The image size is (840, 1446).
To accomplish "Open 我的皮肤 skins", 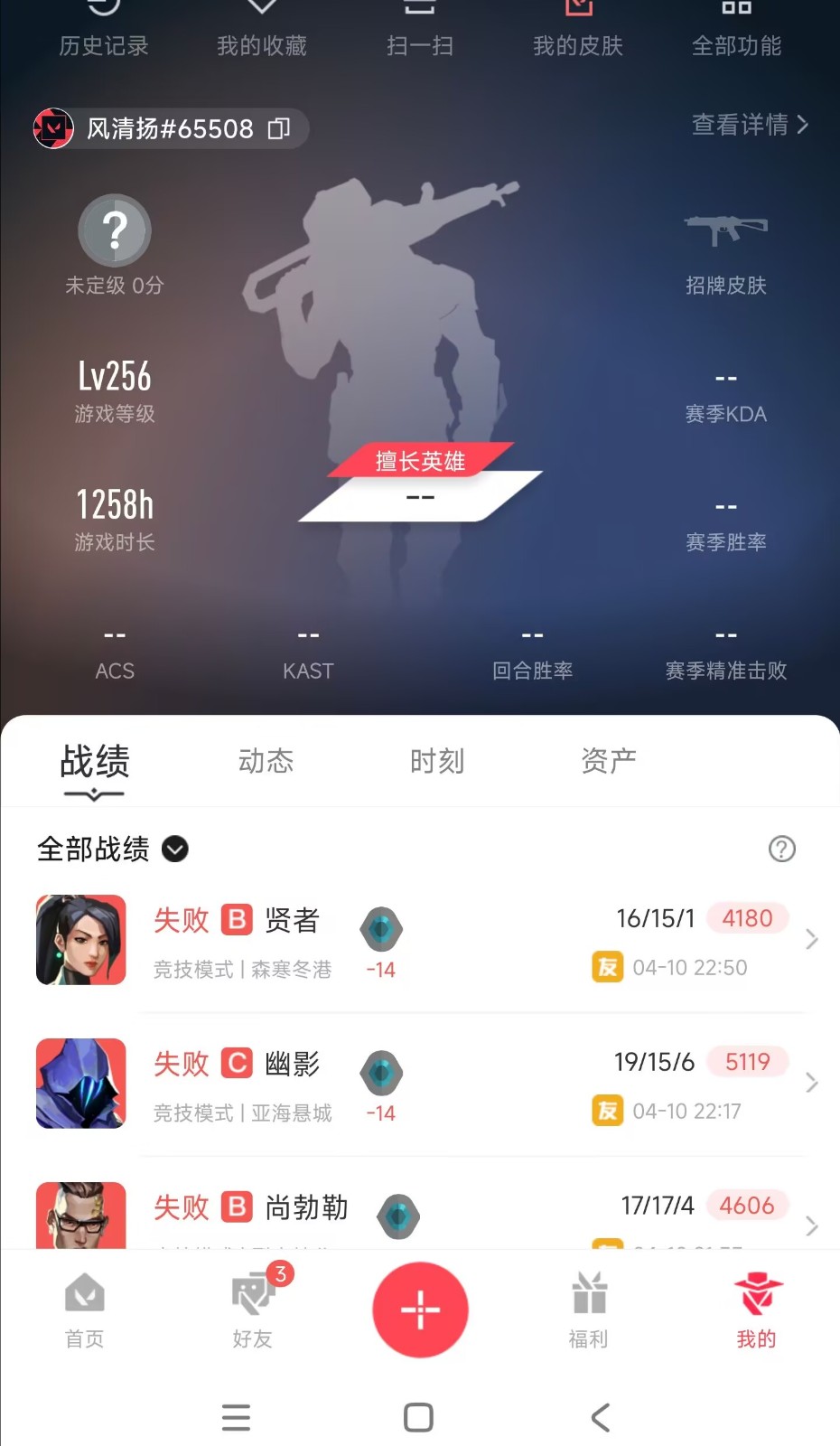I will pos(578,29).
